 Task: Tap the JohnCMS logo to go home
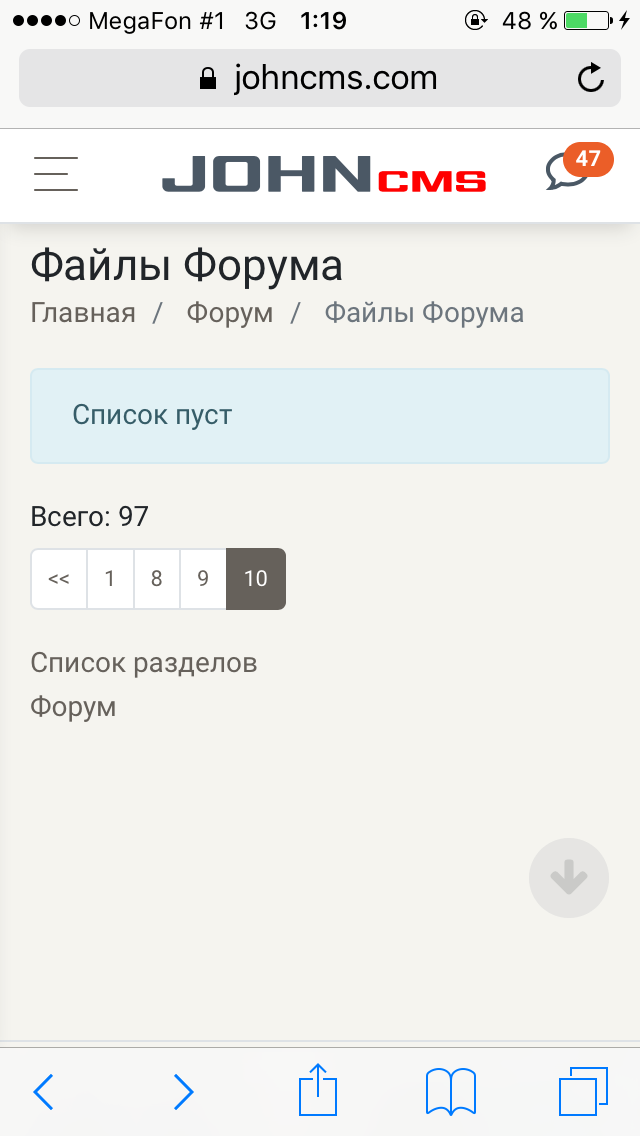pos(323,176)
